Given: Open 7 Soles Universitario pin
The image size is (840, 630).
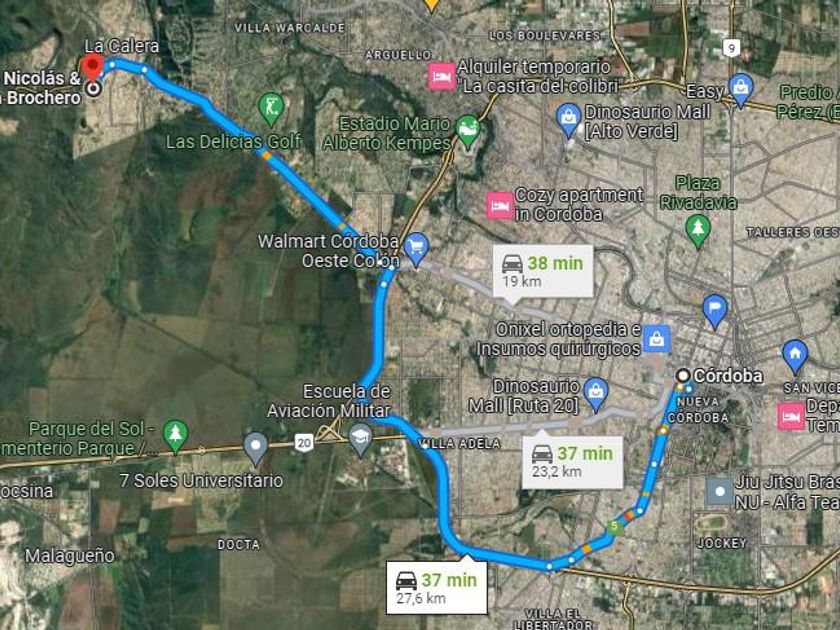Looking at the screenshot, I should 256,445.
